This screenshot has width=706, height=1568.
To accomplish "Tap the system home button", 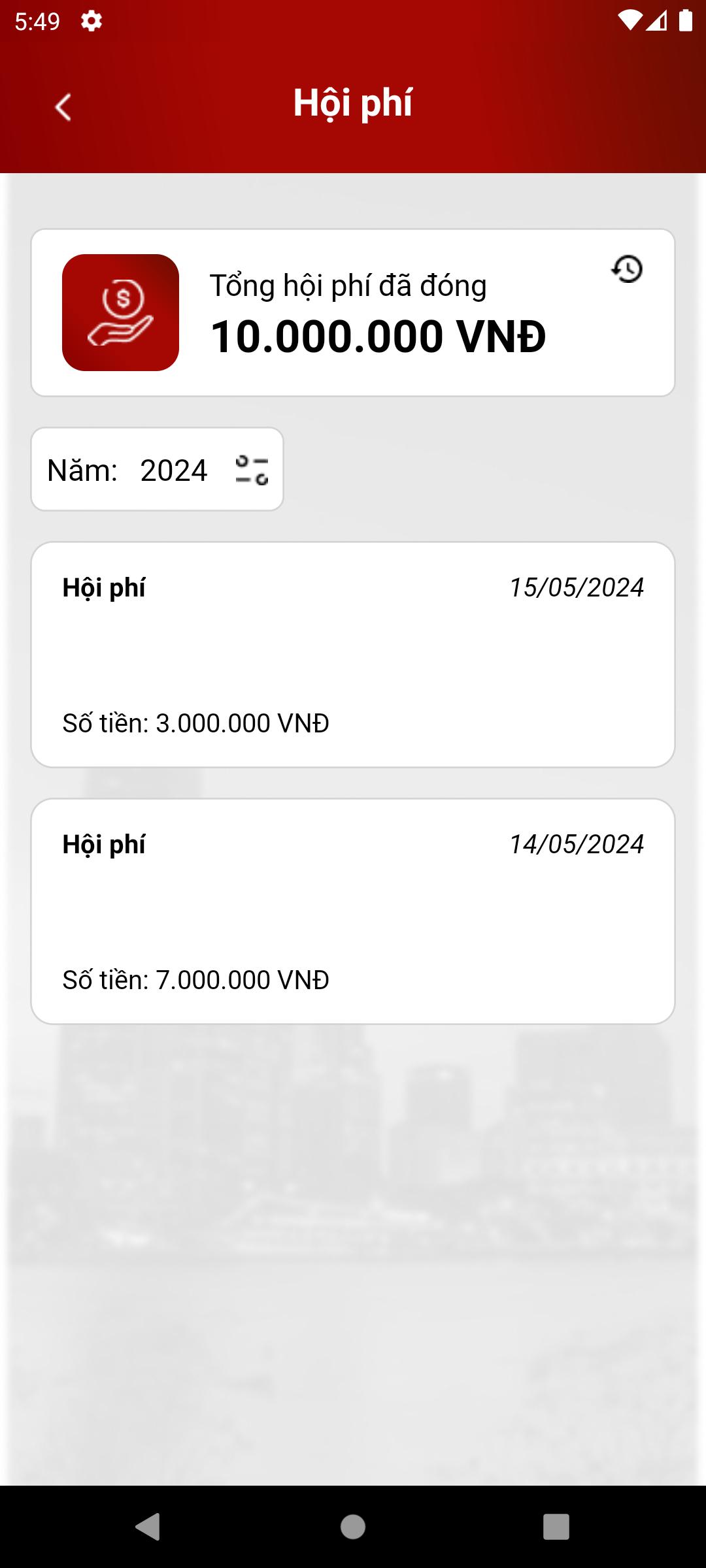I will [353, 1527].
